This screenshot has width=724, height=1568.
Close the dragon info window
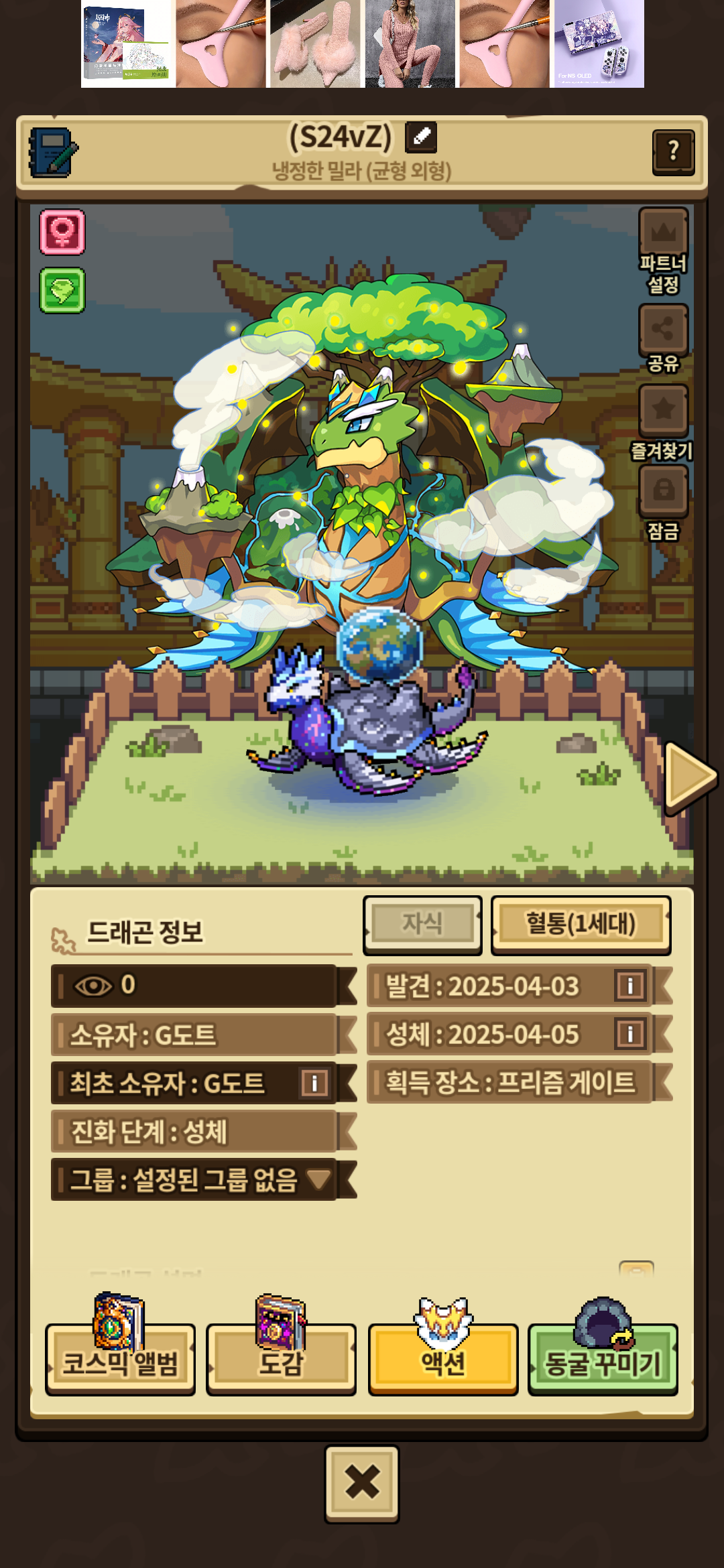pos(362,1484)
